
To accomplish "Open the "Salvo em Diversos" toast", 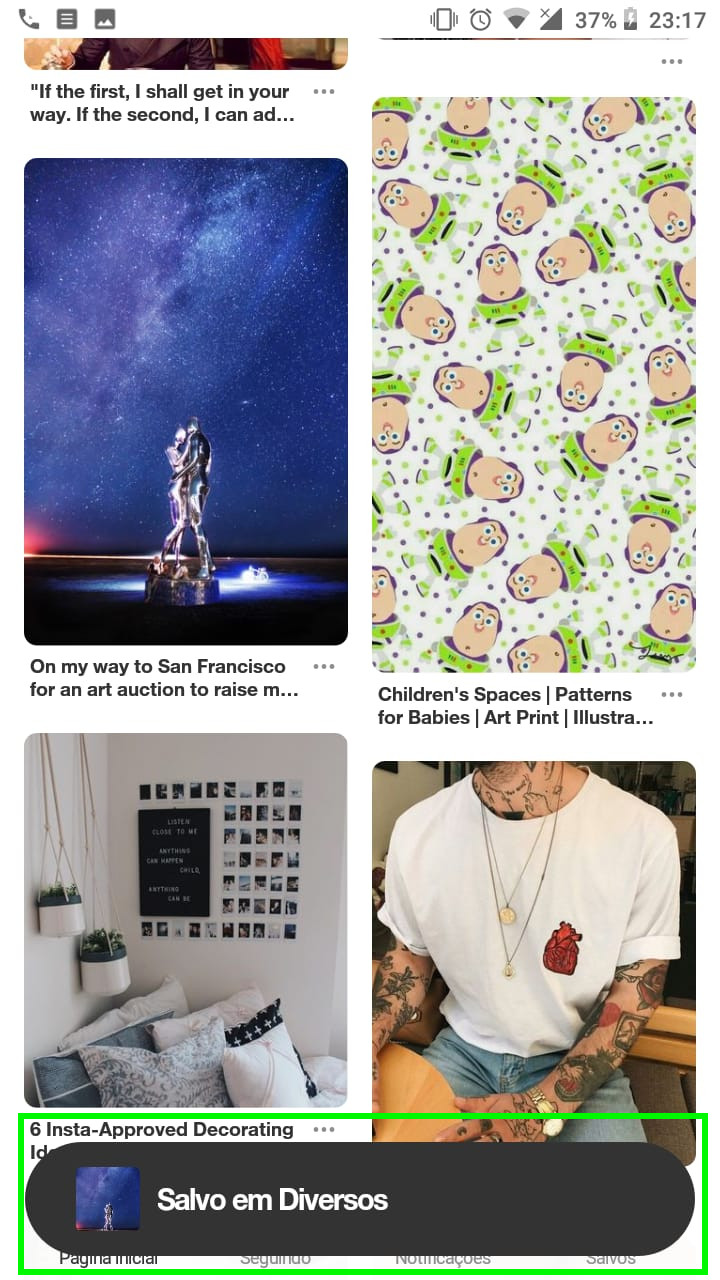I will tap(360, 1199).
